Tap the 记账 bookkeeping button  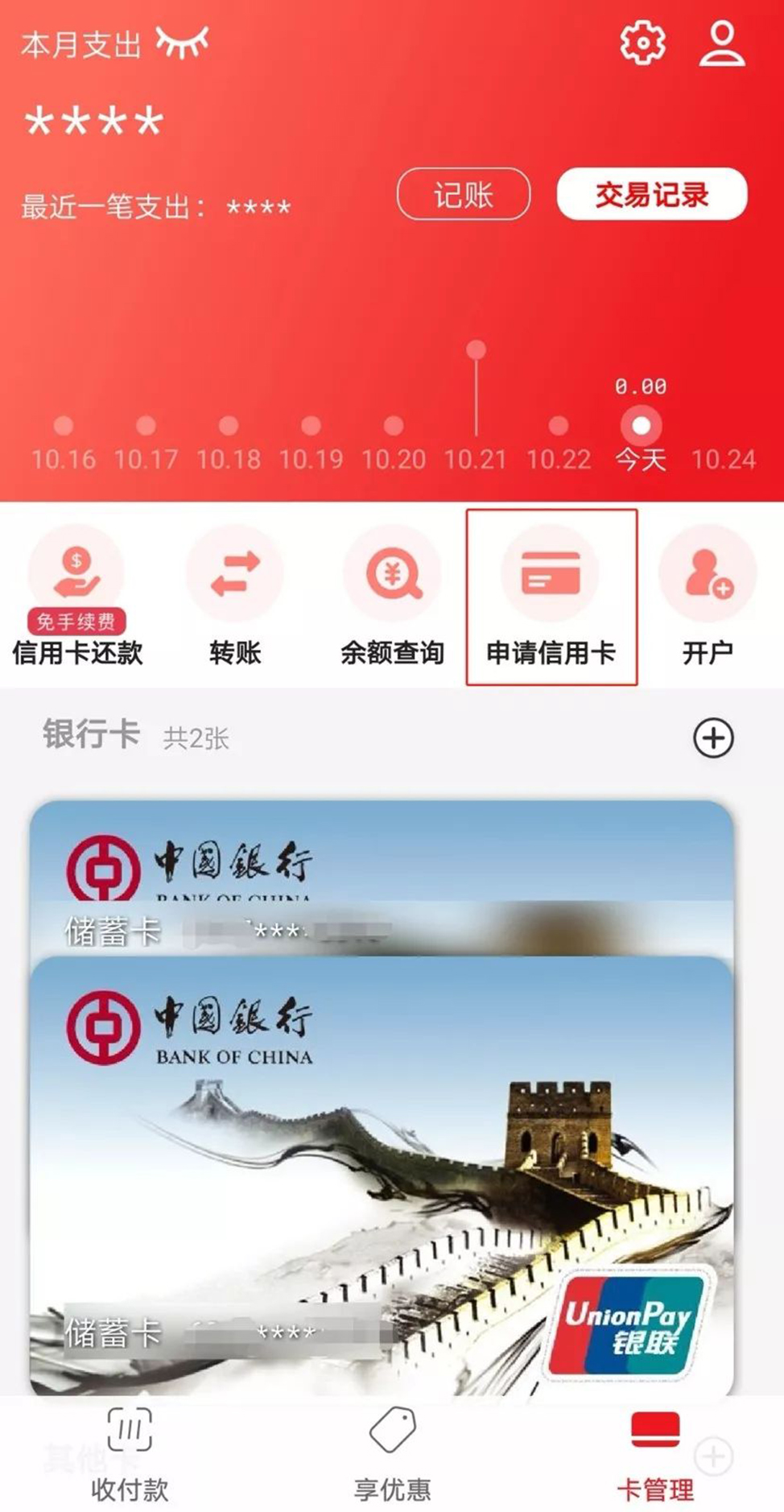click(463, 194)
